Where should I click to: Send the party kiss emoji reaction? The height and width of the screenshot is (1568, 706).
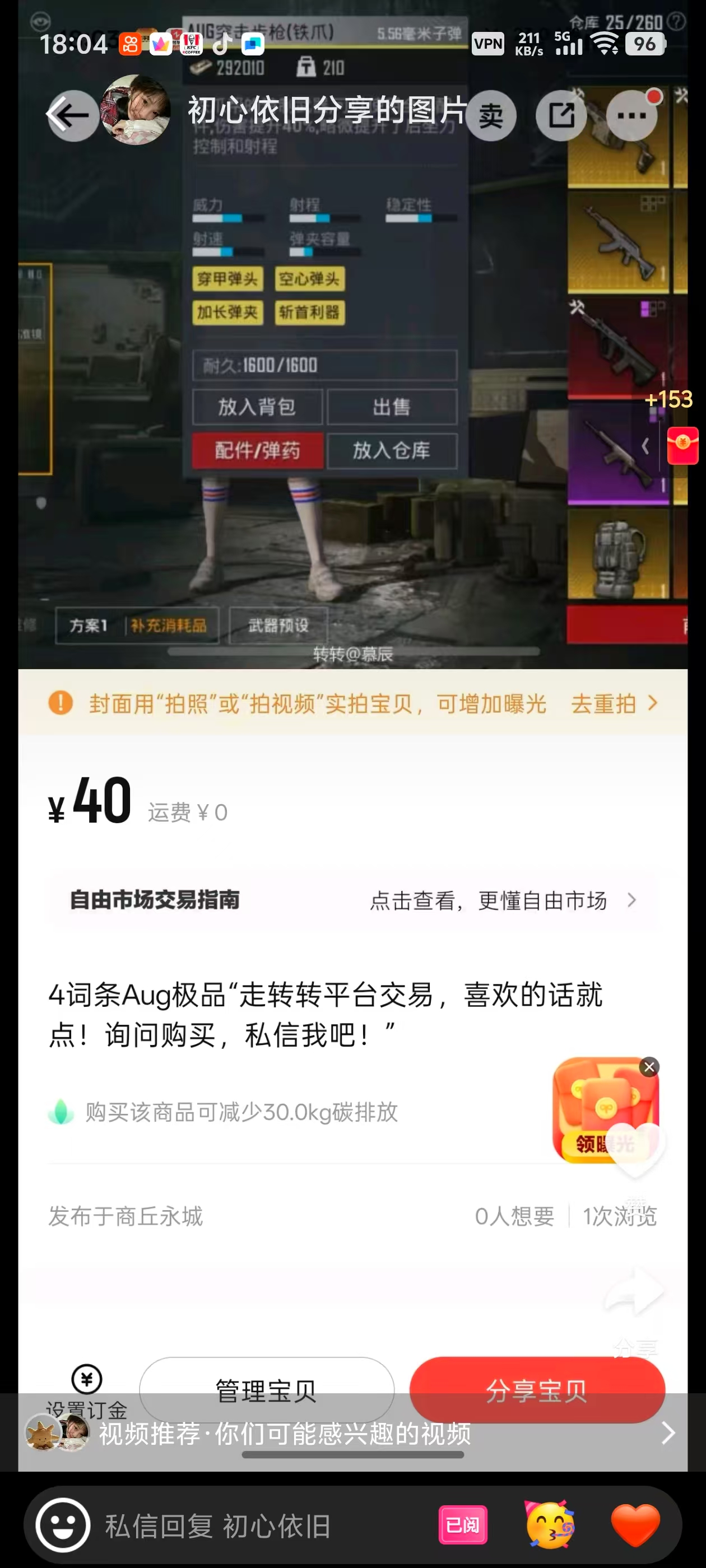tap(550, 1525)
